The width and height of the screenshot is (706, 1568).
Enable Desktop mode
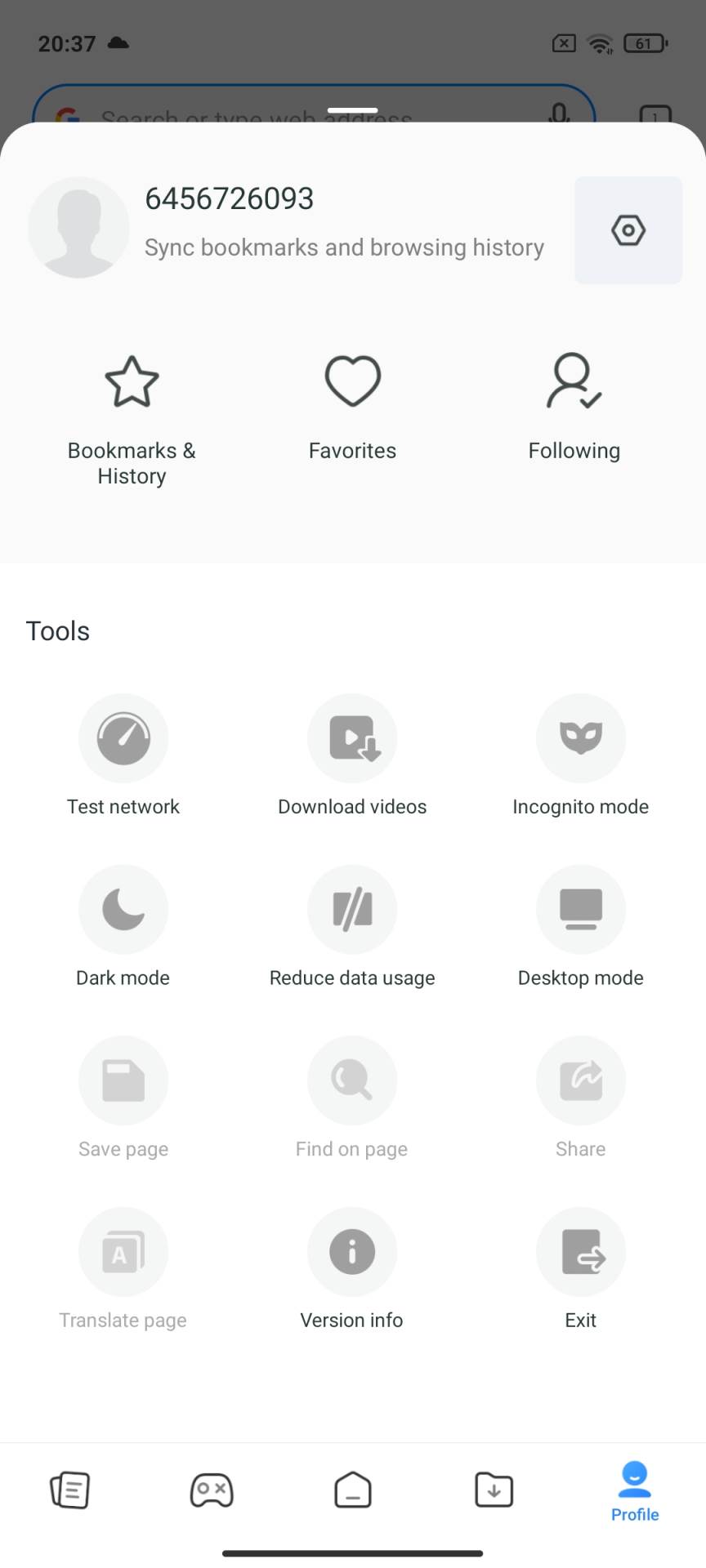pos(580,909)
